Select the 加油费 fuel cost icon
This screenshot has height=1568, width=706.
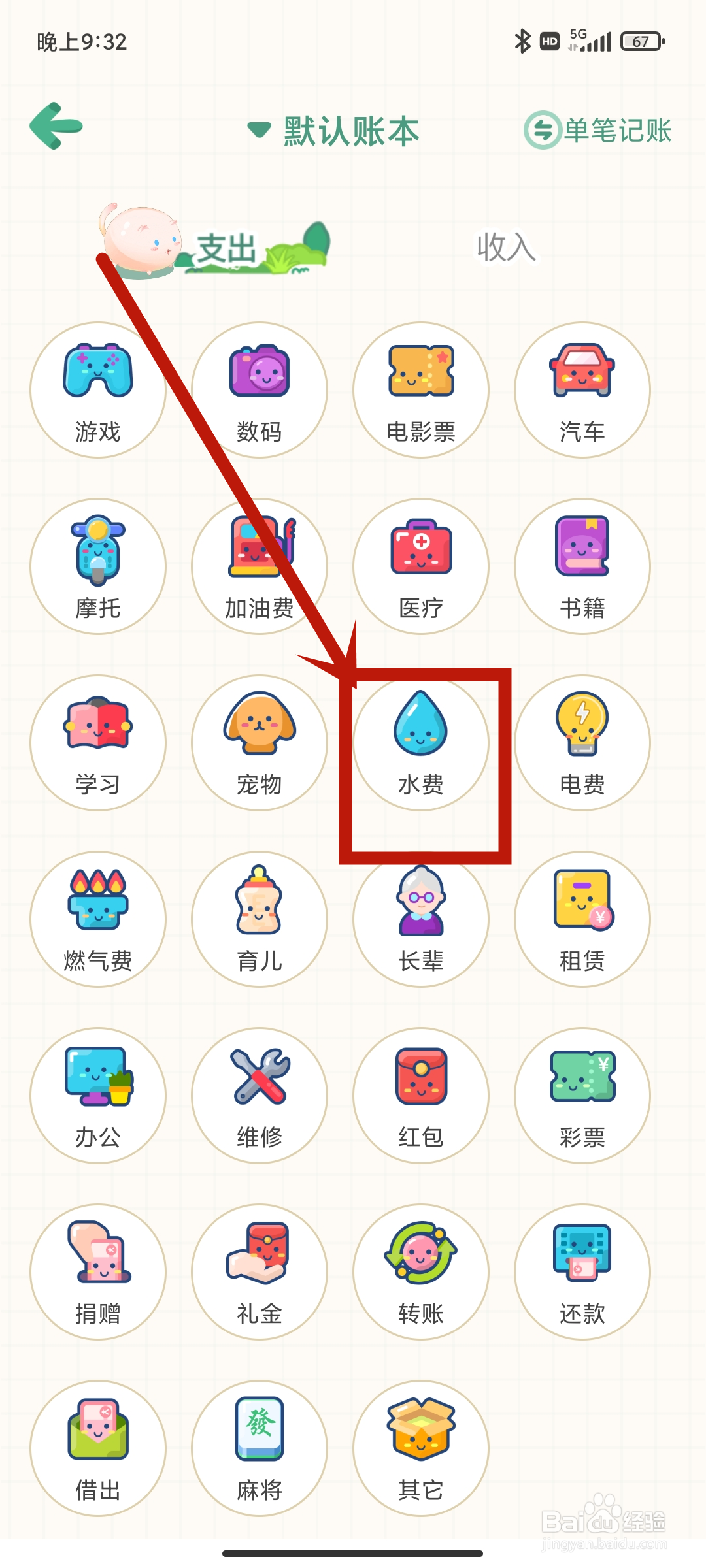tap(259, 565)
